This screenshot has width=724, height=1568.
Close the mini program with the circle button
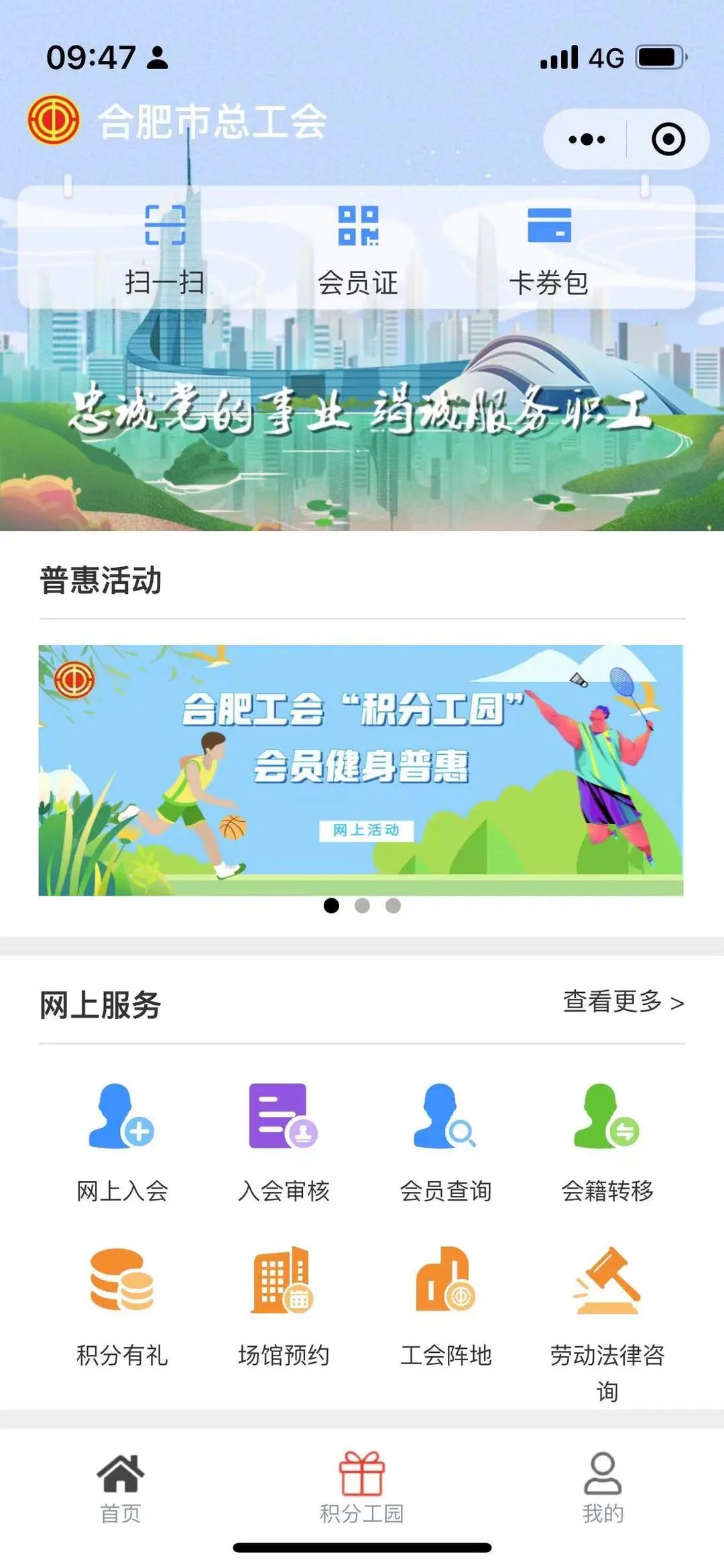click(668, 139)
